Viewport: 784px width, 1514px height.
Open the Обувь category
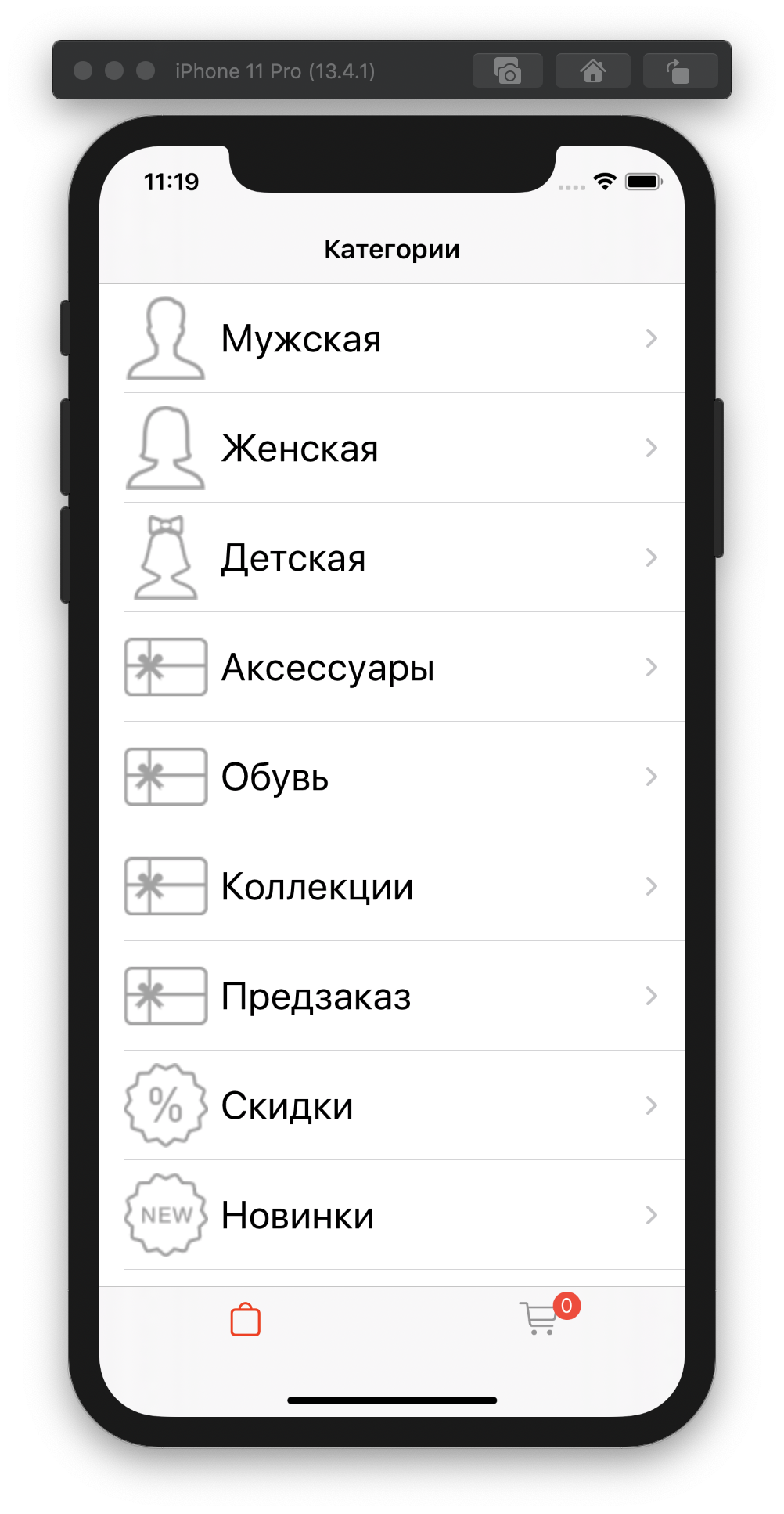[391, 777]
